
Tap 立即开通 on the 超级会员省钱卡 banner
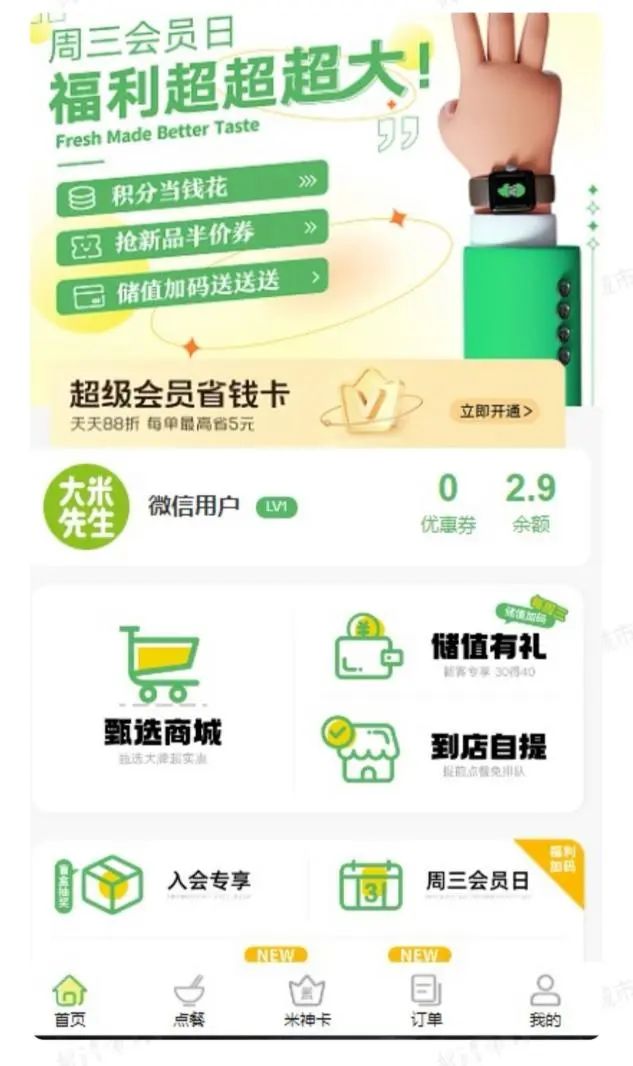[497, 411]
